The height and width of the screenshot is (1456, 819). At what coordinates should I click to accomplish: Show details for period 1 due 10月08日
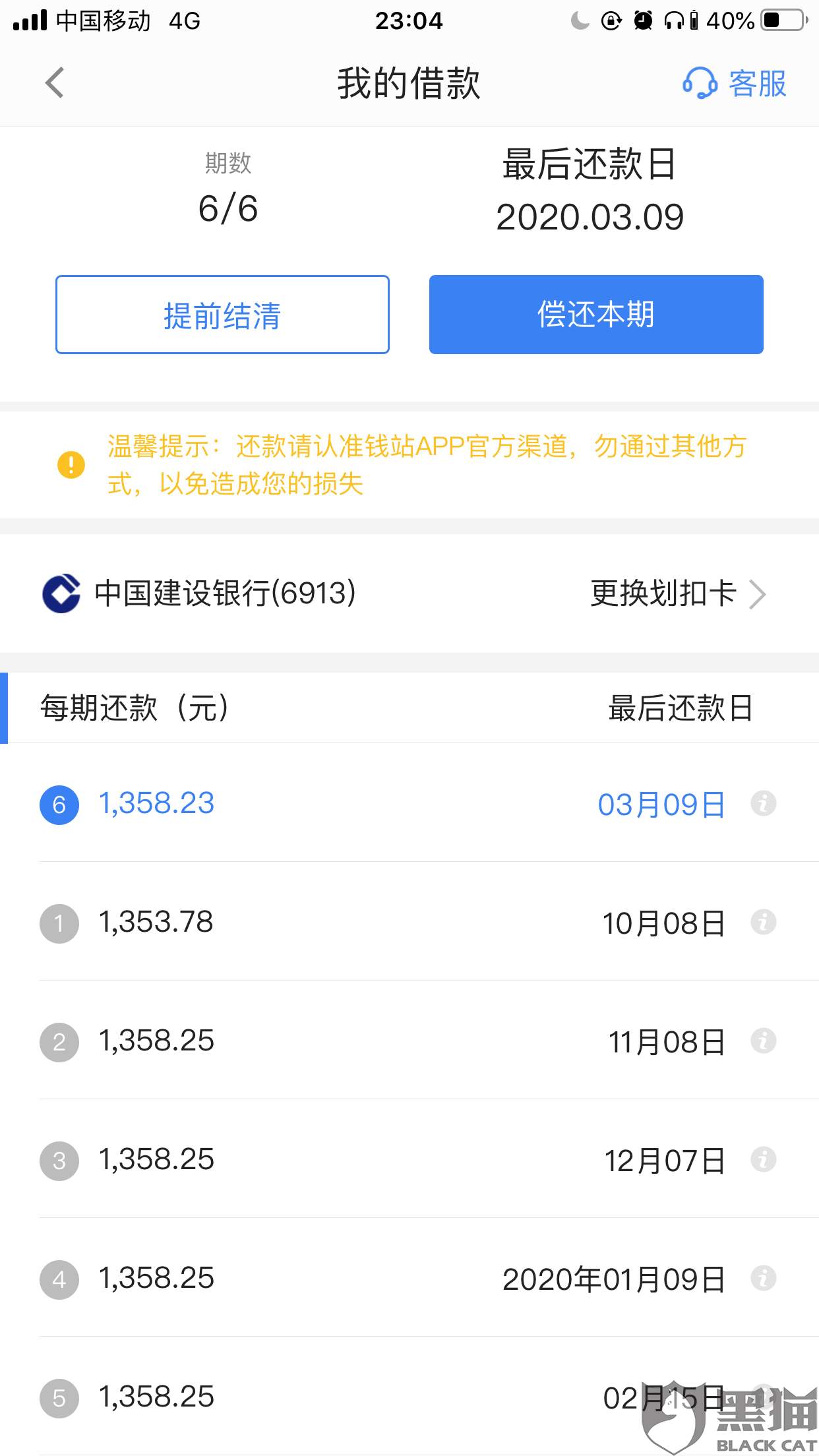763,923
